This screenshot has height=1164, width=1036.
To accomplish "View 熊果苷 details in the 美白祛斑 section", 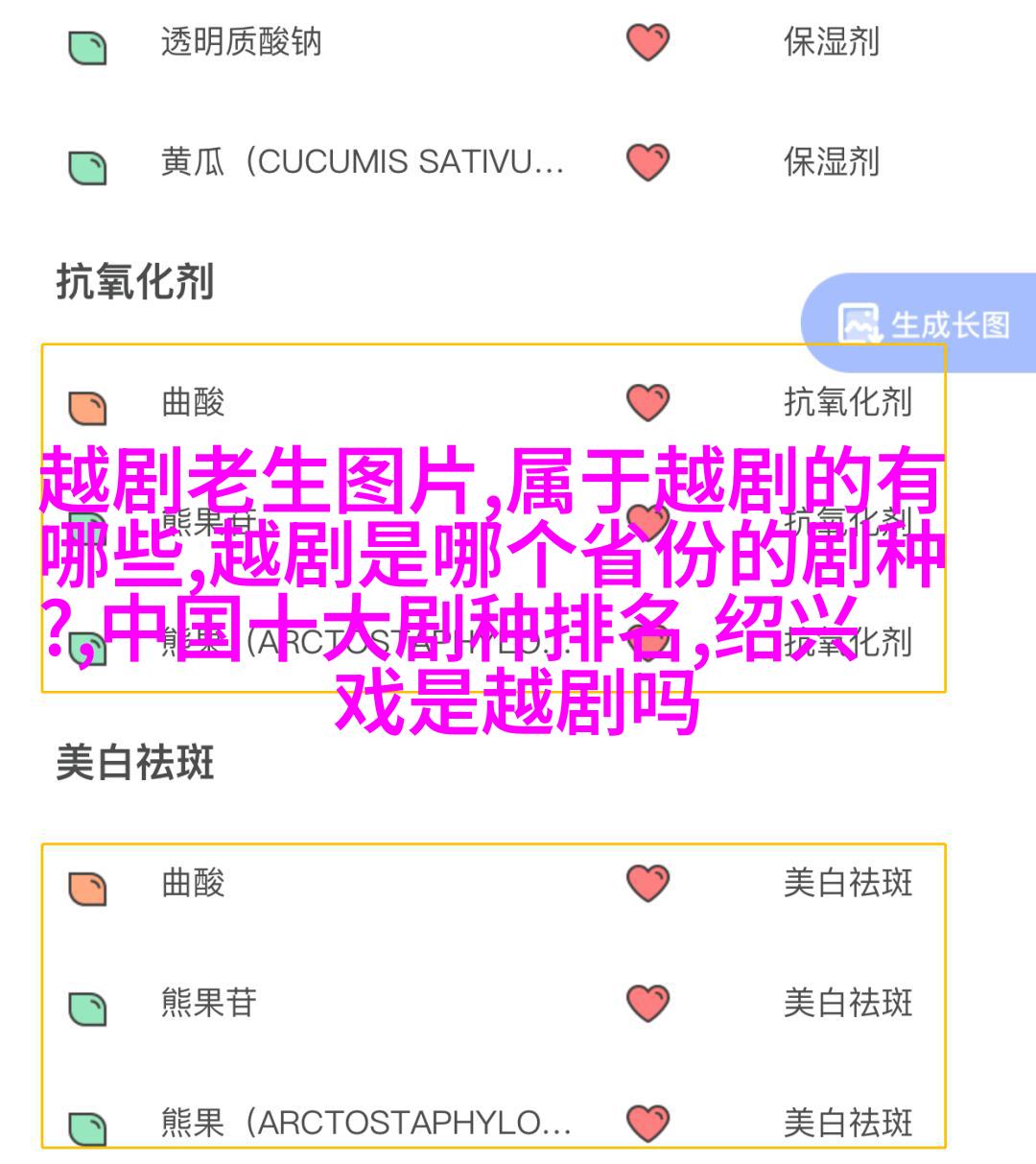I will pos(208,1003).
